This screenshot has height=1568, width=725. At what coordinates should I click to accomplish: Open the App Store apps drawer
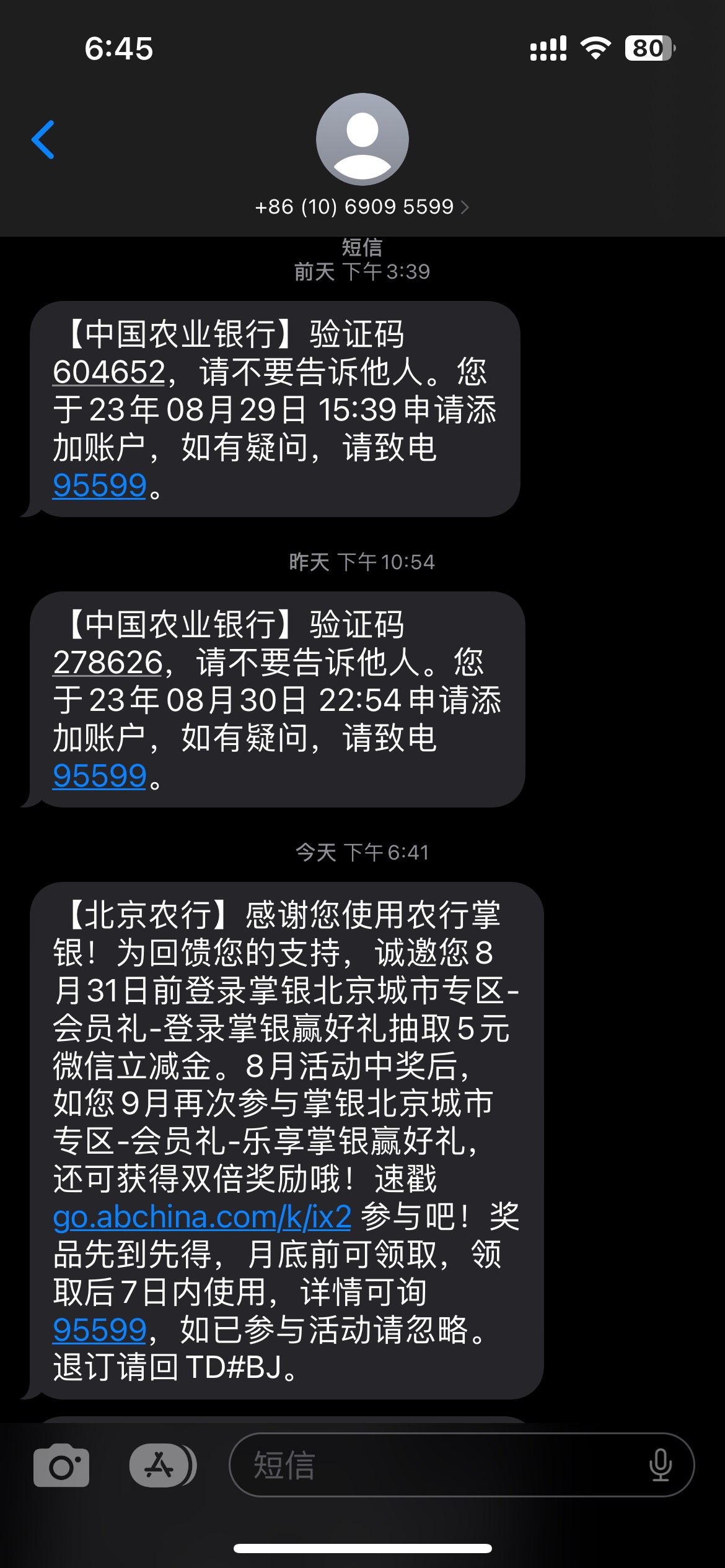point(162,1465)
